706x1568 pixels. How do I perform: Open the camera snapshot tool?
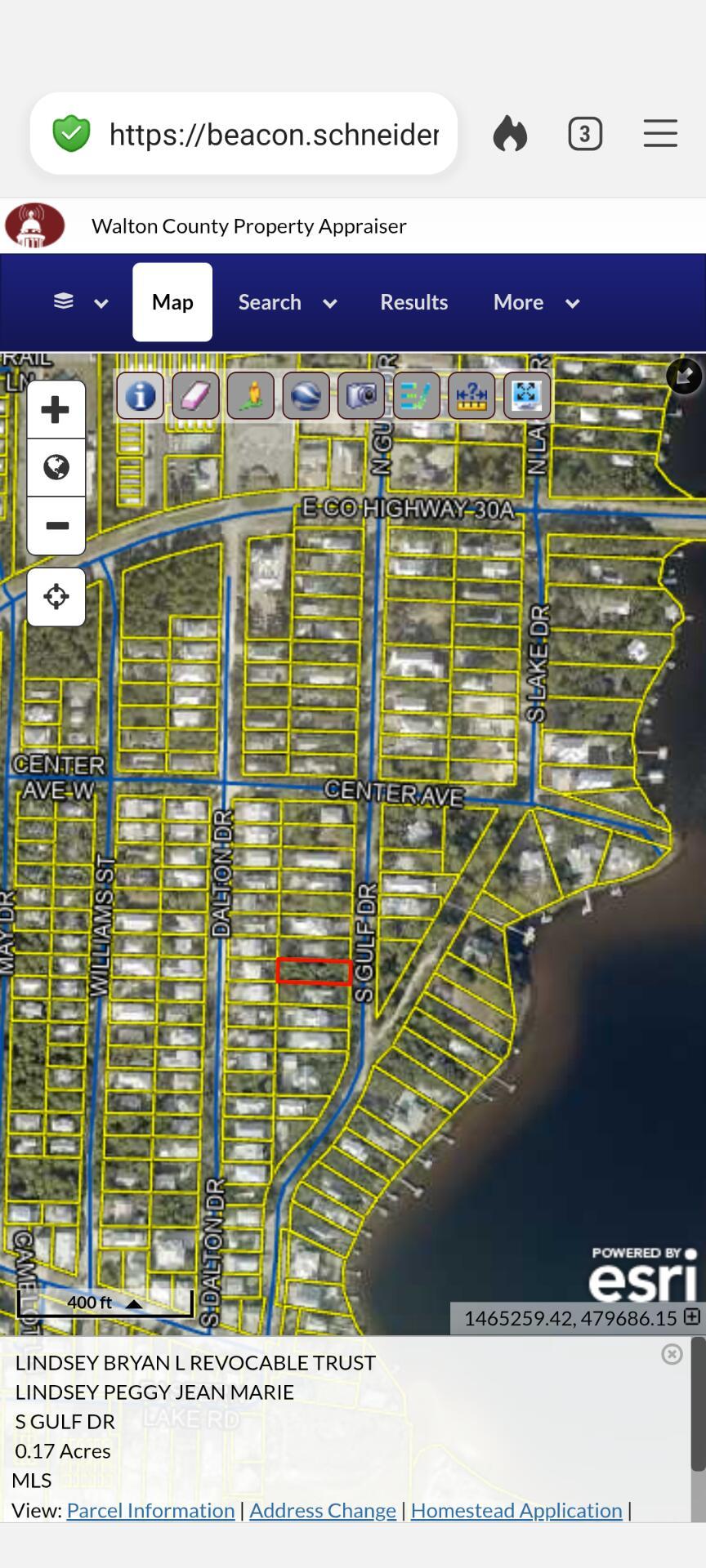(x=361, y=396)
